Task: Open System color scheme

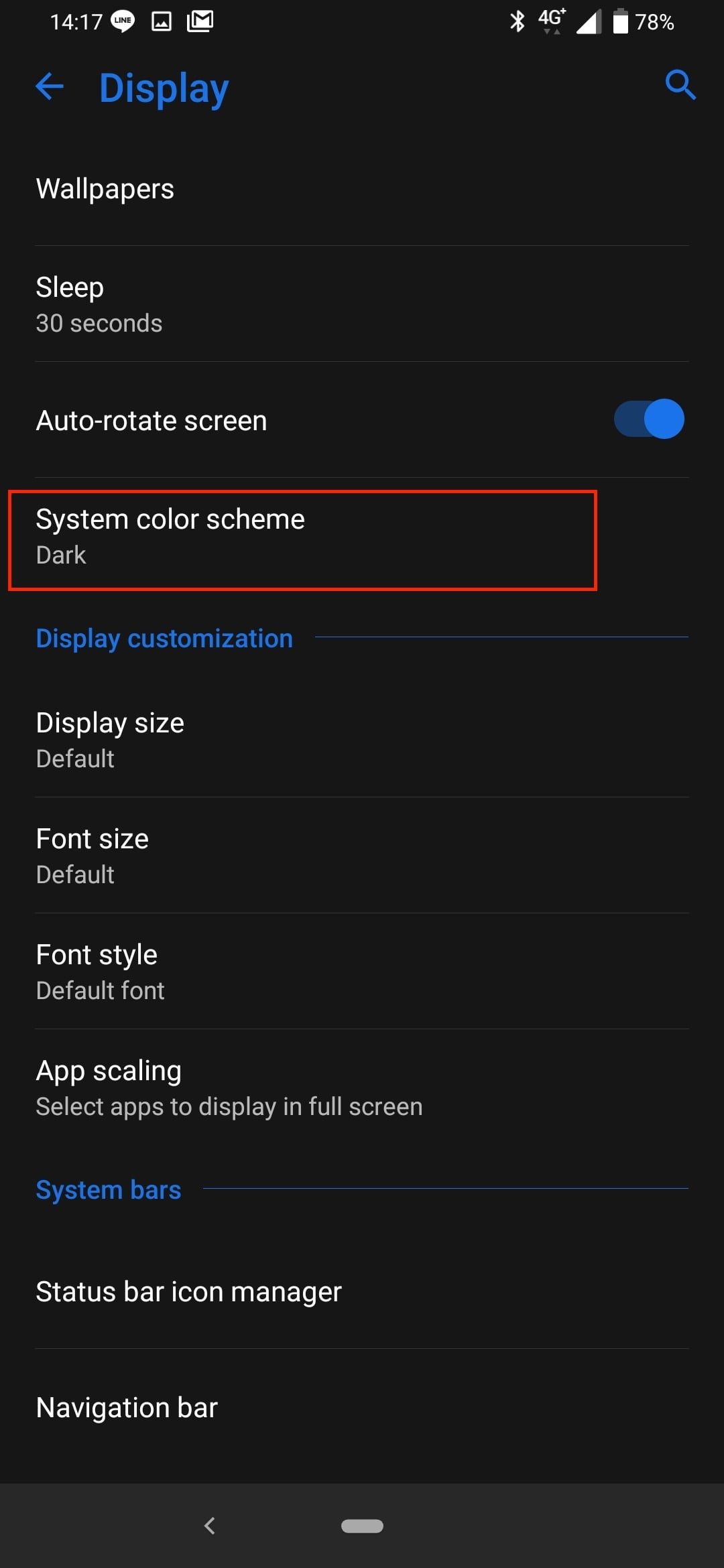Action: pos(302,537)
